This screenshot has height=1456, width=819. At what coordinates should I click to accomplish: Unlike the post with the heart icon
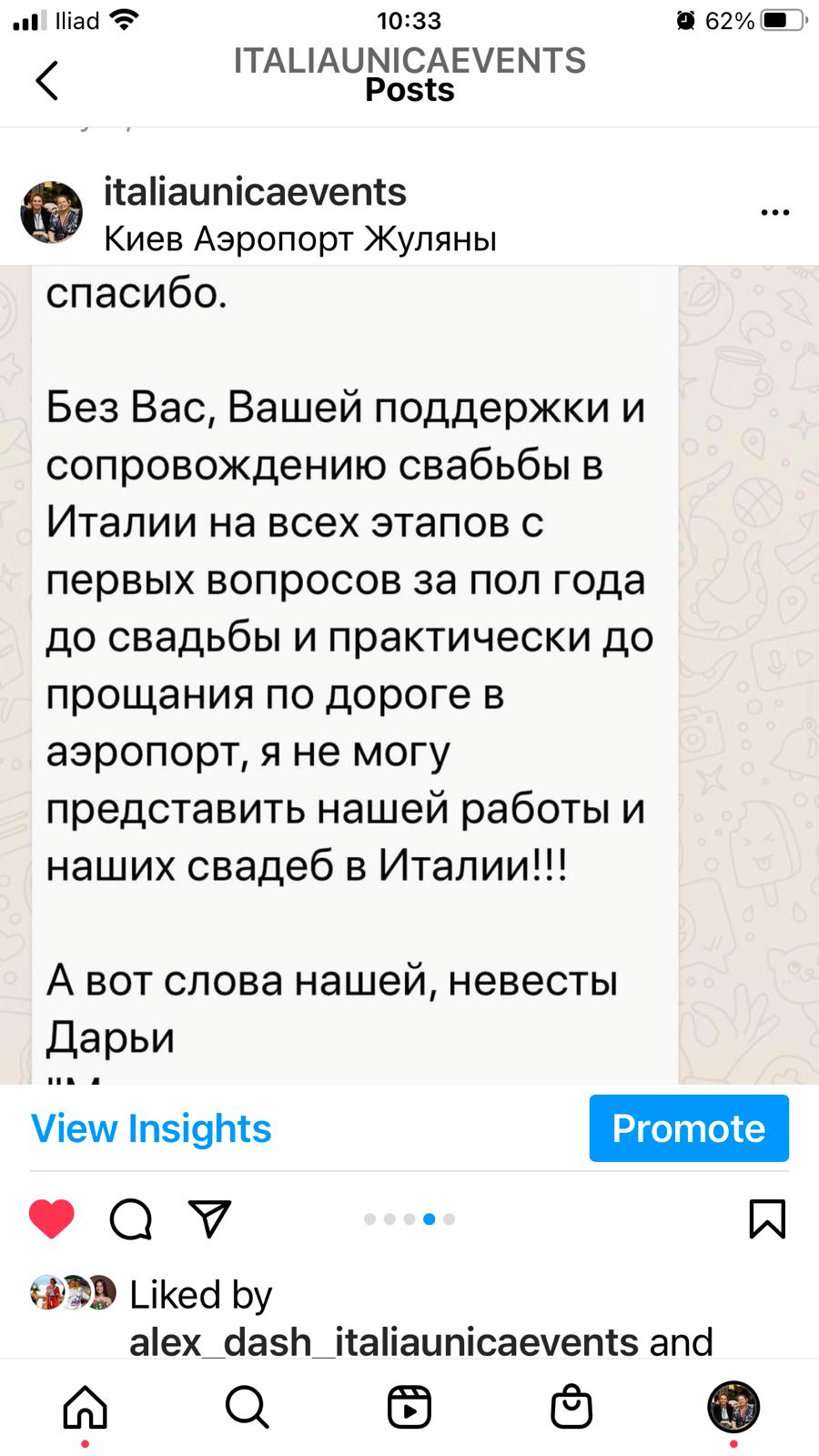pos(52,1219)
